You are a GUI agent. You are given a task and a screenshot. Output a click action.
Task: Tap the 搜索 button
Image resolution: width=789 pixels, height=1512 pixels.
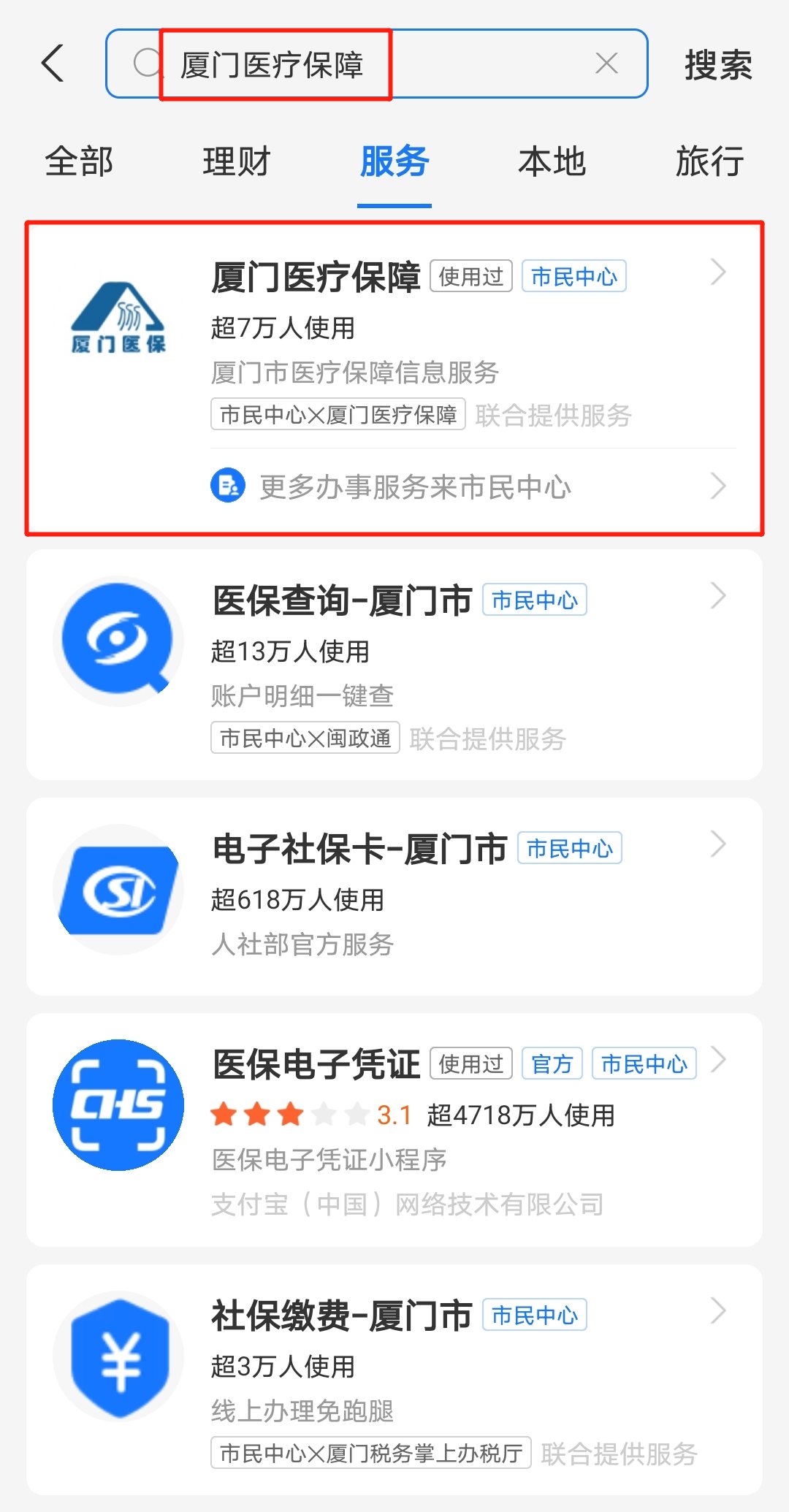(717, 65)
